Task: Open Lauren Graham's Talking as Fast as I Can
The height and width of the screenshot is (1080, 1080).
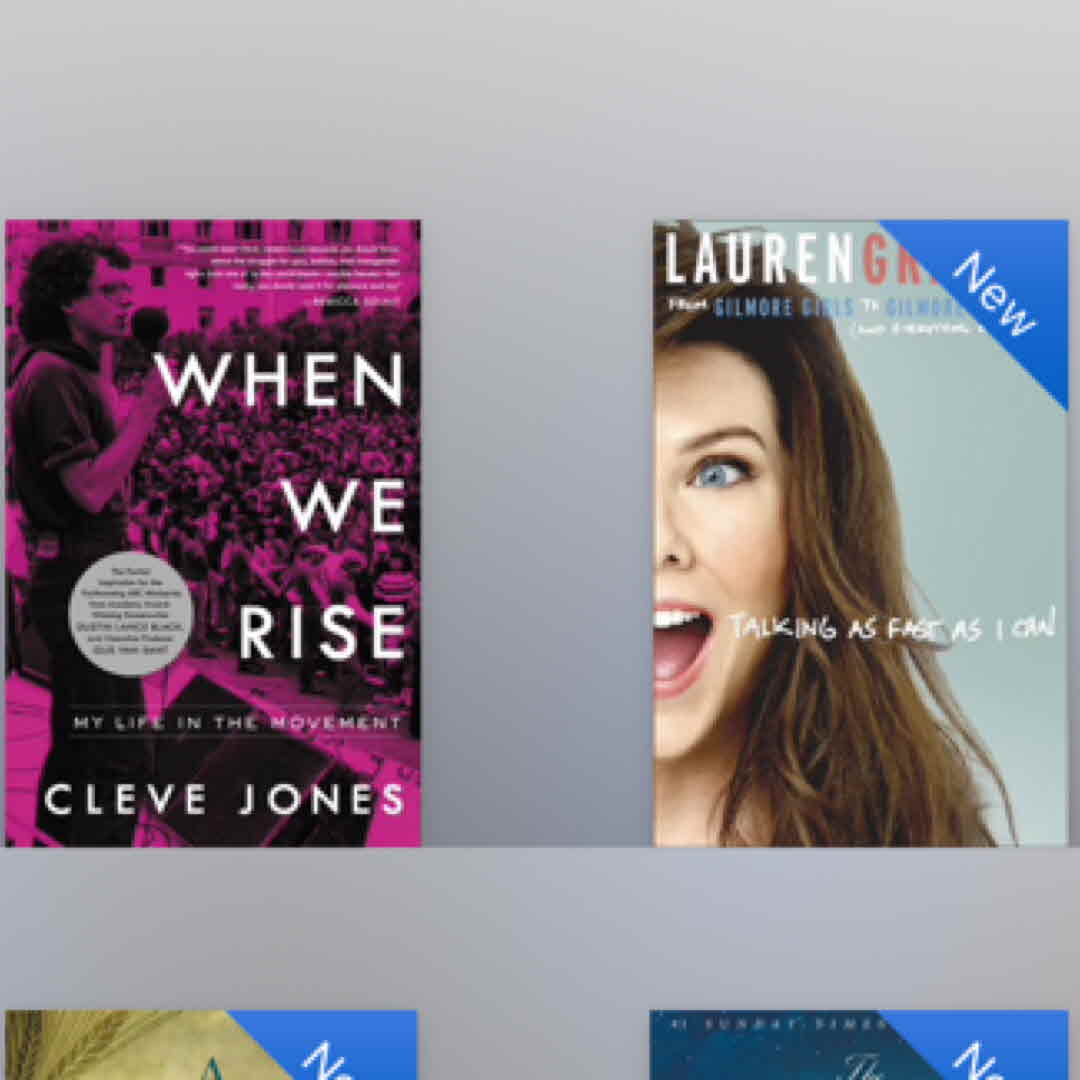Action: [x=860, y=533]
